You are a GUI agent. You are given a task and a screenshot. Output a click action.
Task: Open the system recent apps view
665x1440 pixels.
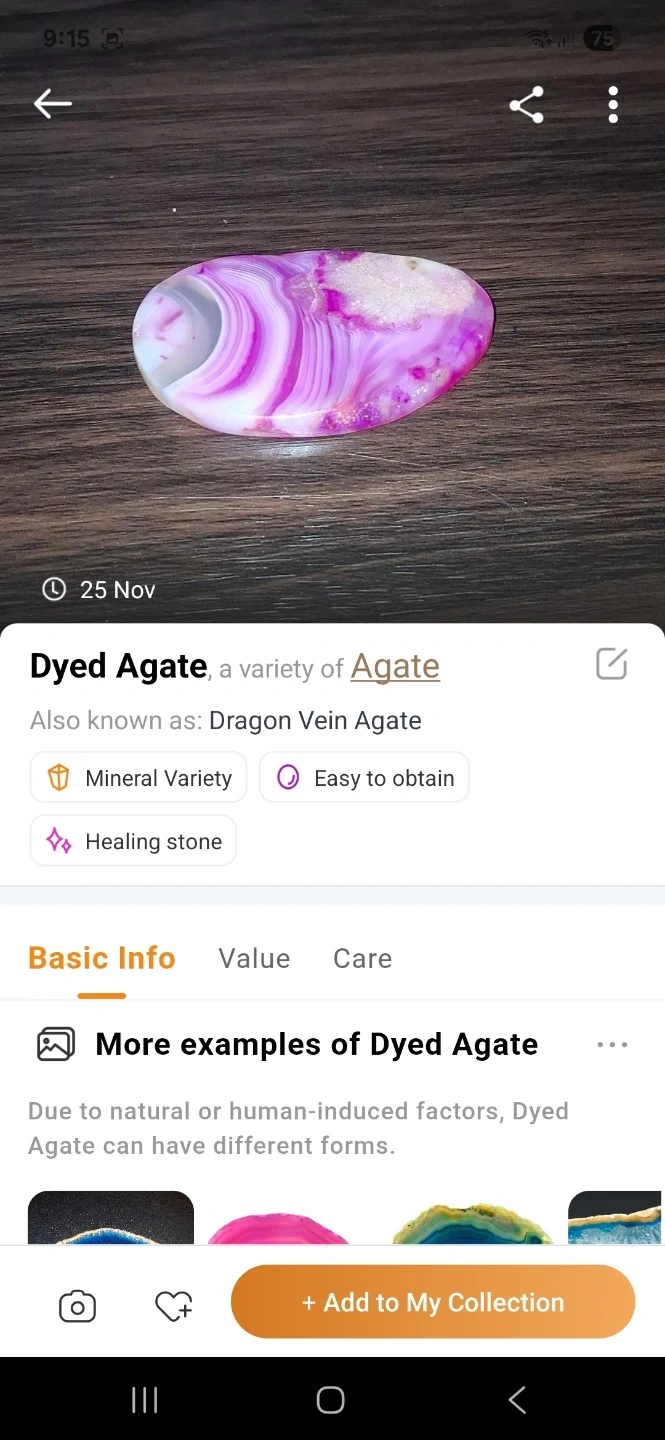[145, 1400]
